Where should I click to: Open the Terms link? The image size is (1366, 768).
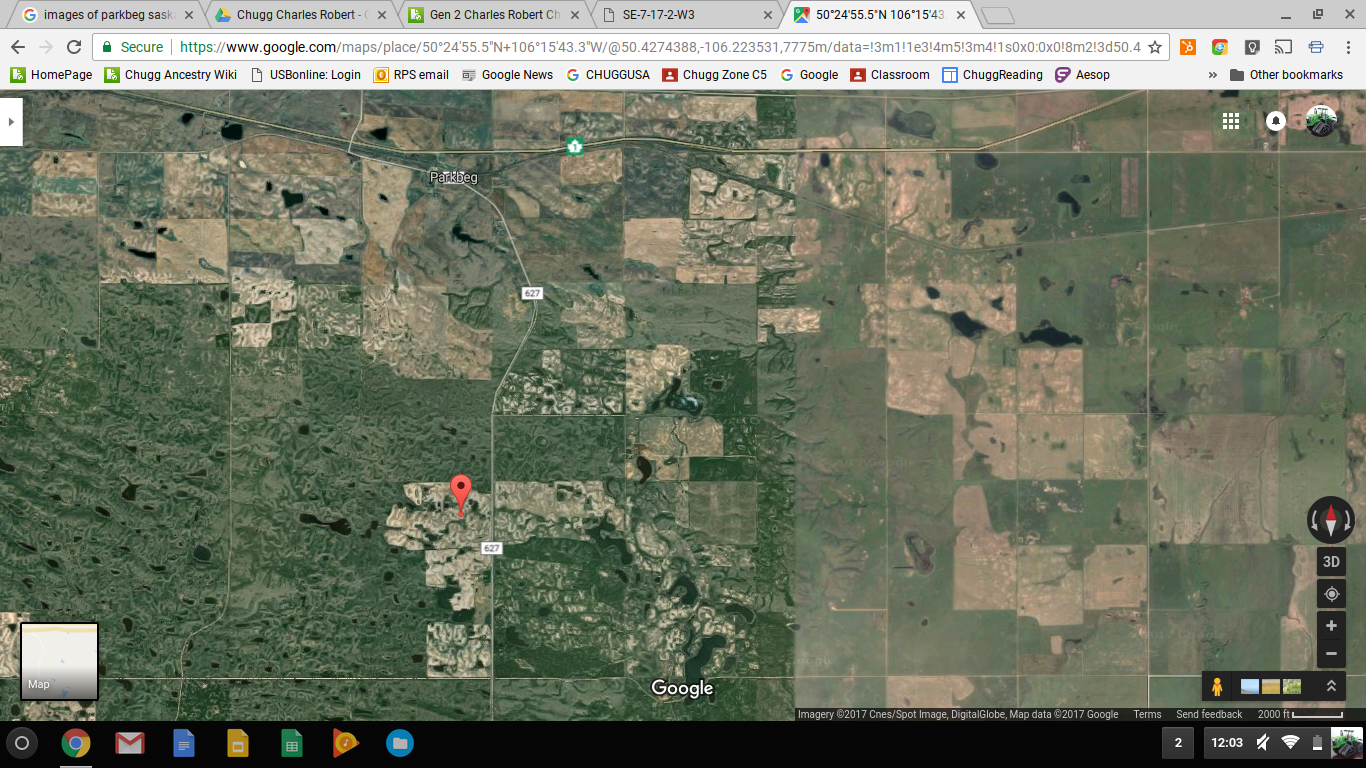pos(1147,714)
